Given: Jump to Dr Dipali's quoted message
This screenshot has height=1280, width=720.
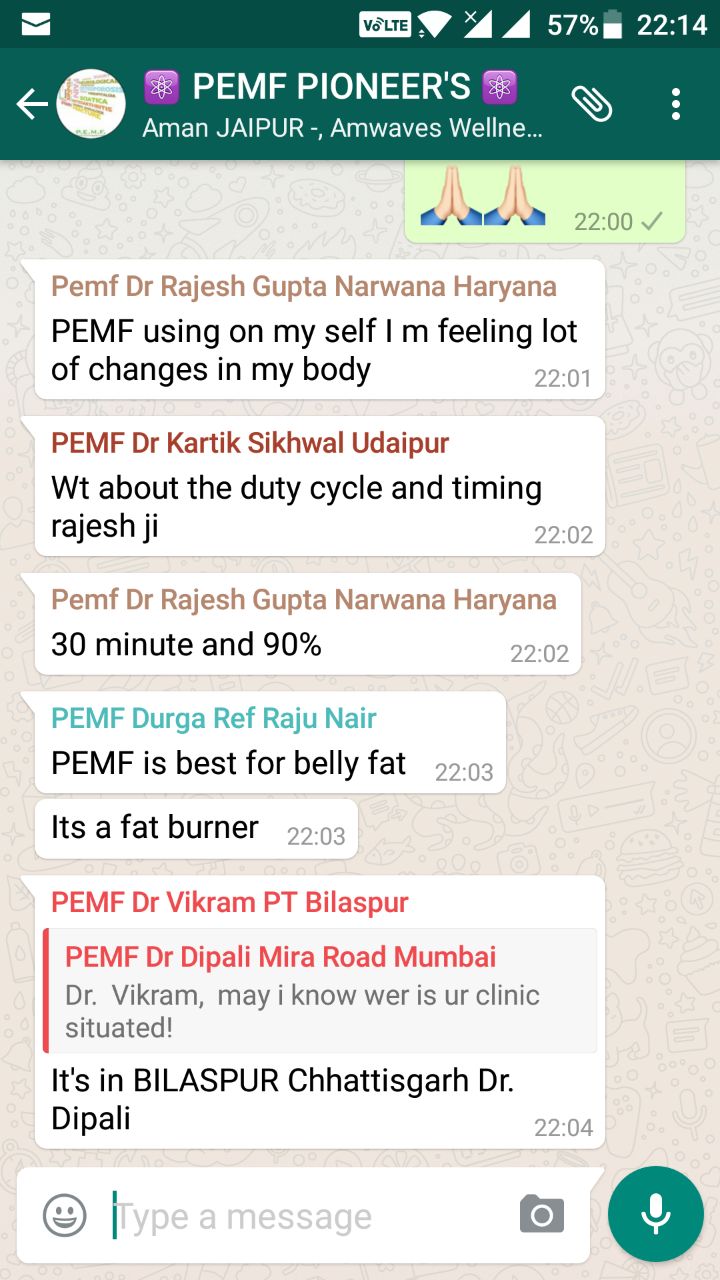Looking at the screenshot, I should 320,990.
